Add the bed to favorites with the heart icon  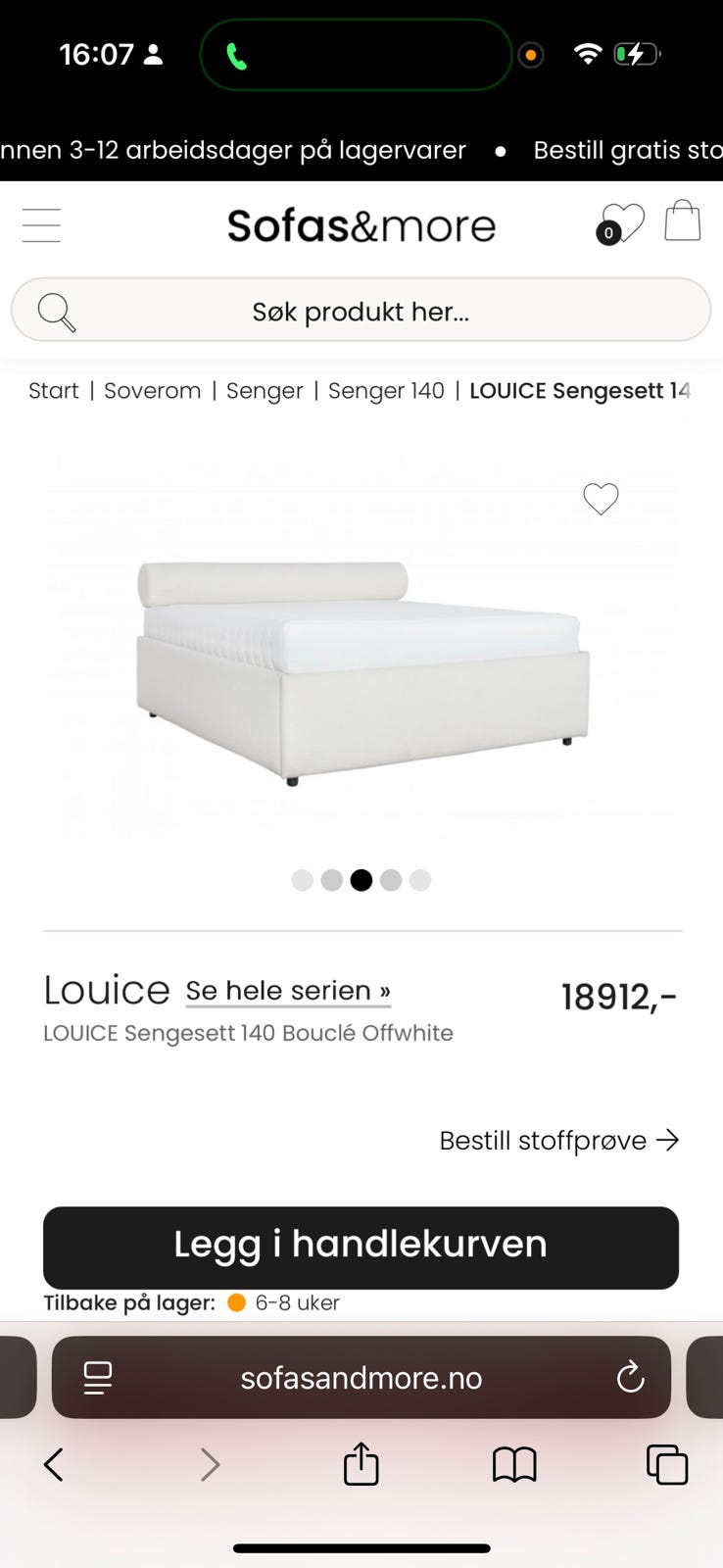601,499
